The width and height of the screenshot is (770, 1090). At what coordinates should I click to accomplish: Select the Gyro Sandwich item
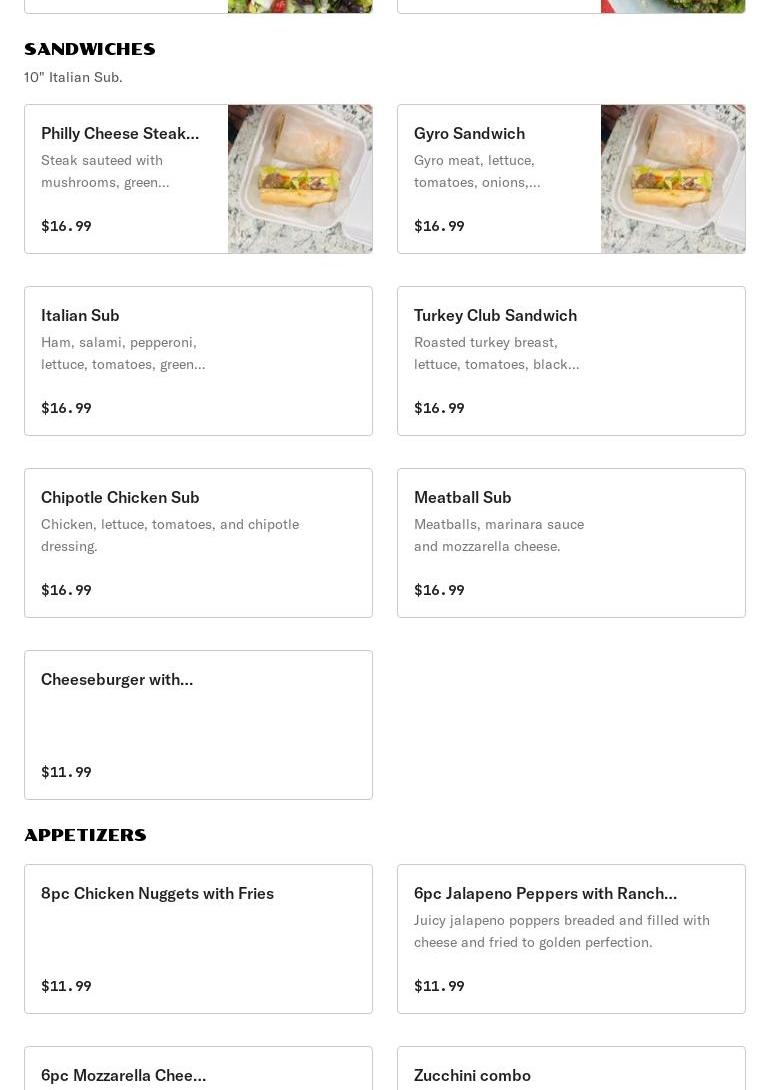[571, 179]
